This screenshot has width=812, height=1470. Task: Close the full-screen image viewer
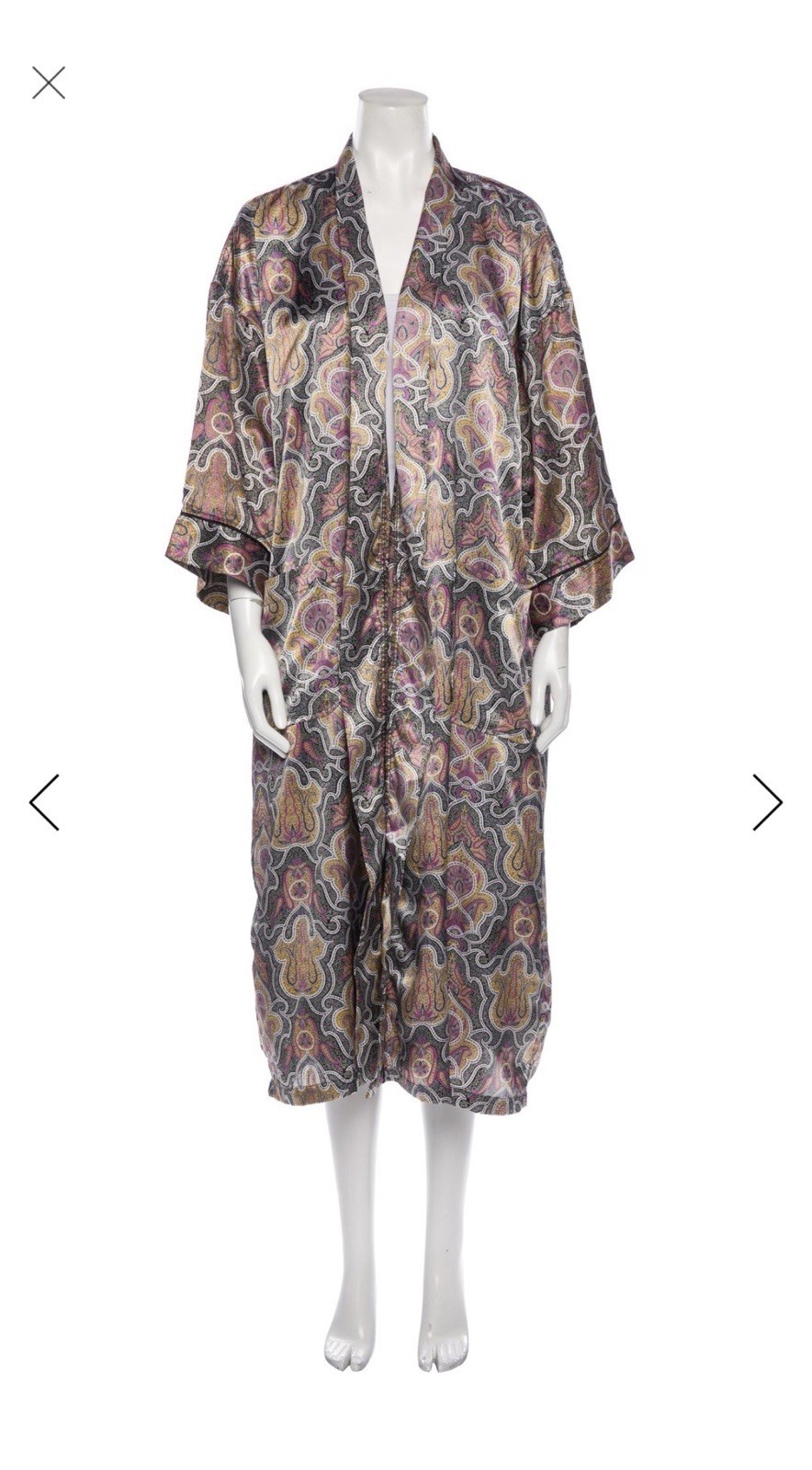(49, 83)
